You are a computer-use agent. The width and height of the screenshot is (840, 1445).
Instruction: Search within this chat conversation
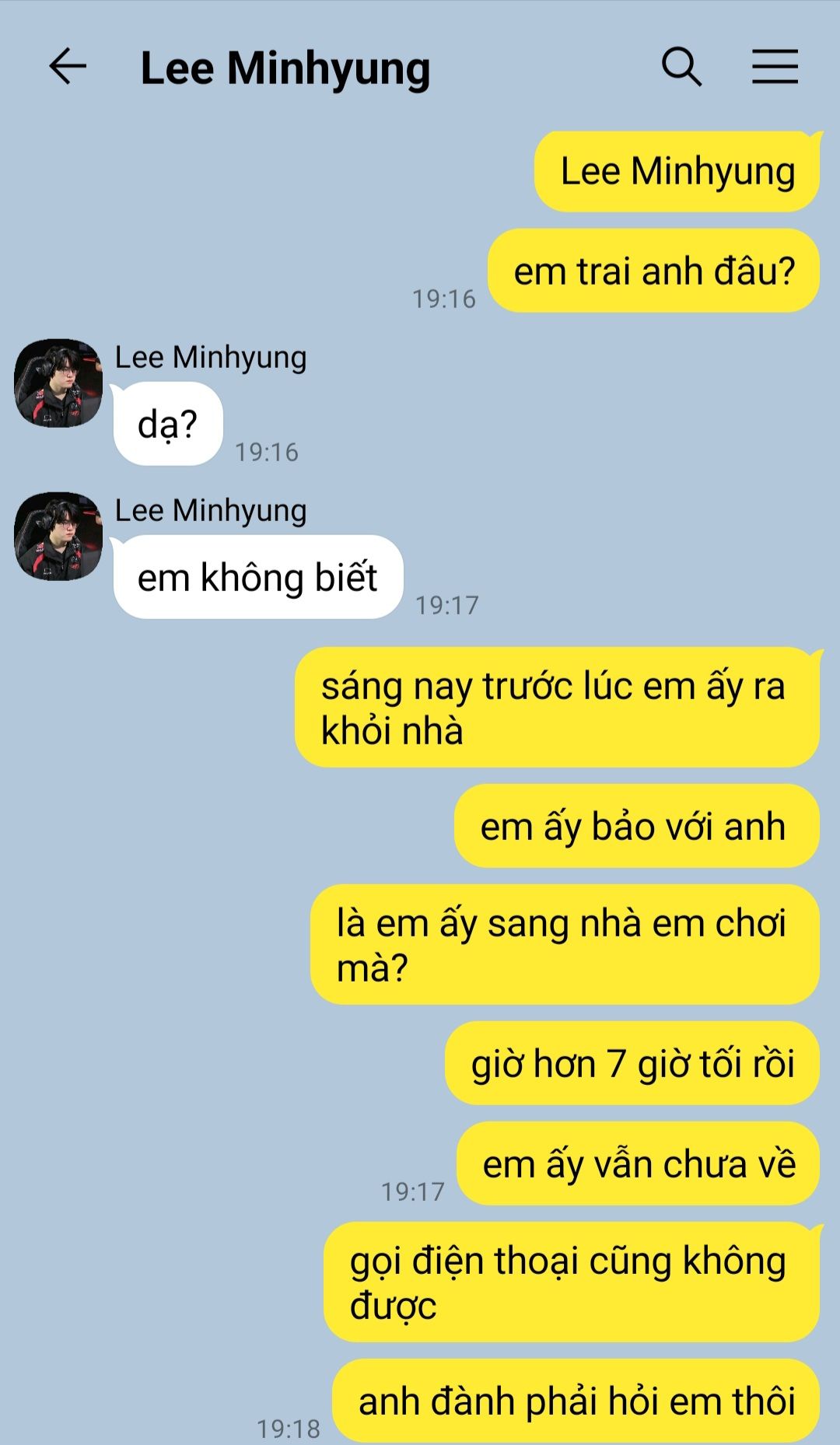pyautogui.click(x=681, y=66)
